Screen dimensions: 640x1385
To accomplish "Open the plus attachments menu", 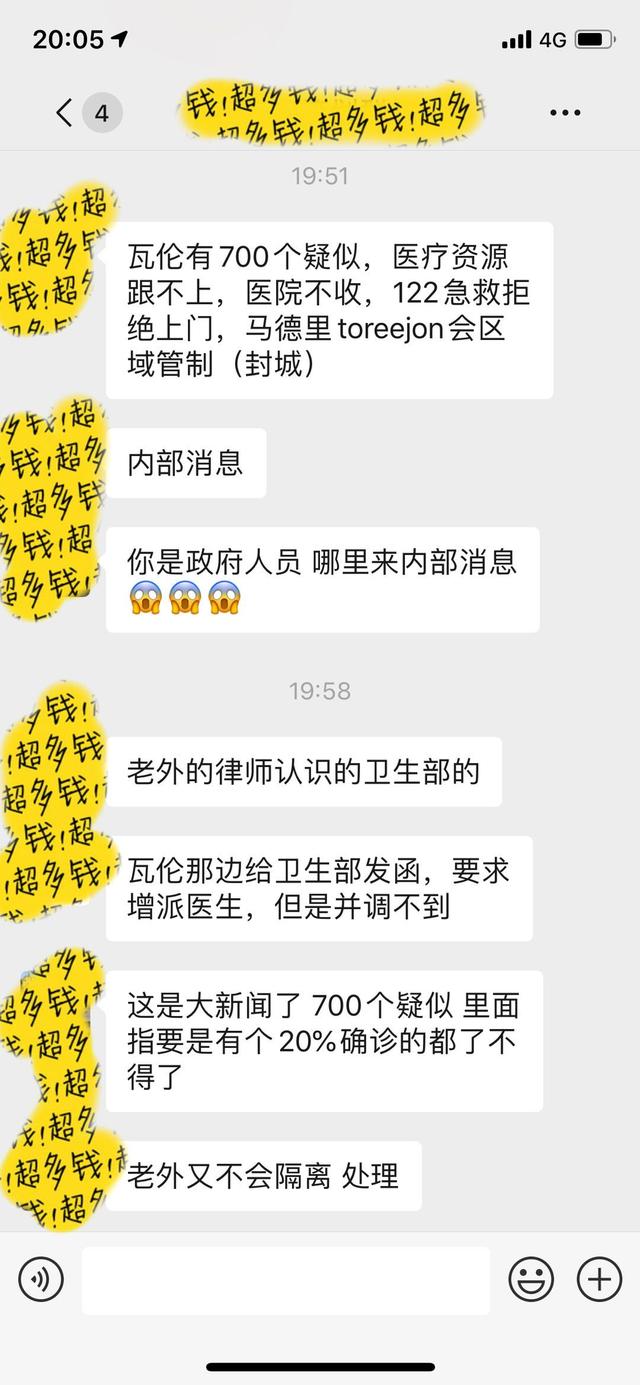I will pos(599,1279).
